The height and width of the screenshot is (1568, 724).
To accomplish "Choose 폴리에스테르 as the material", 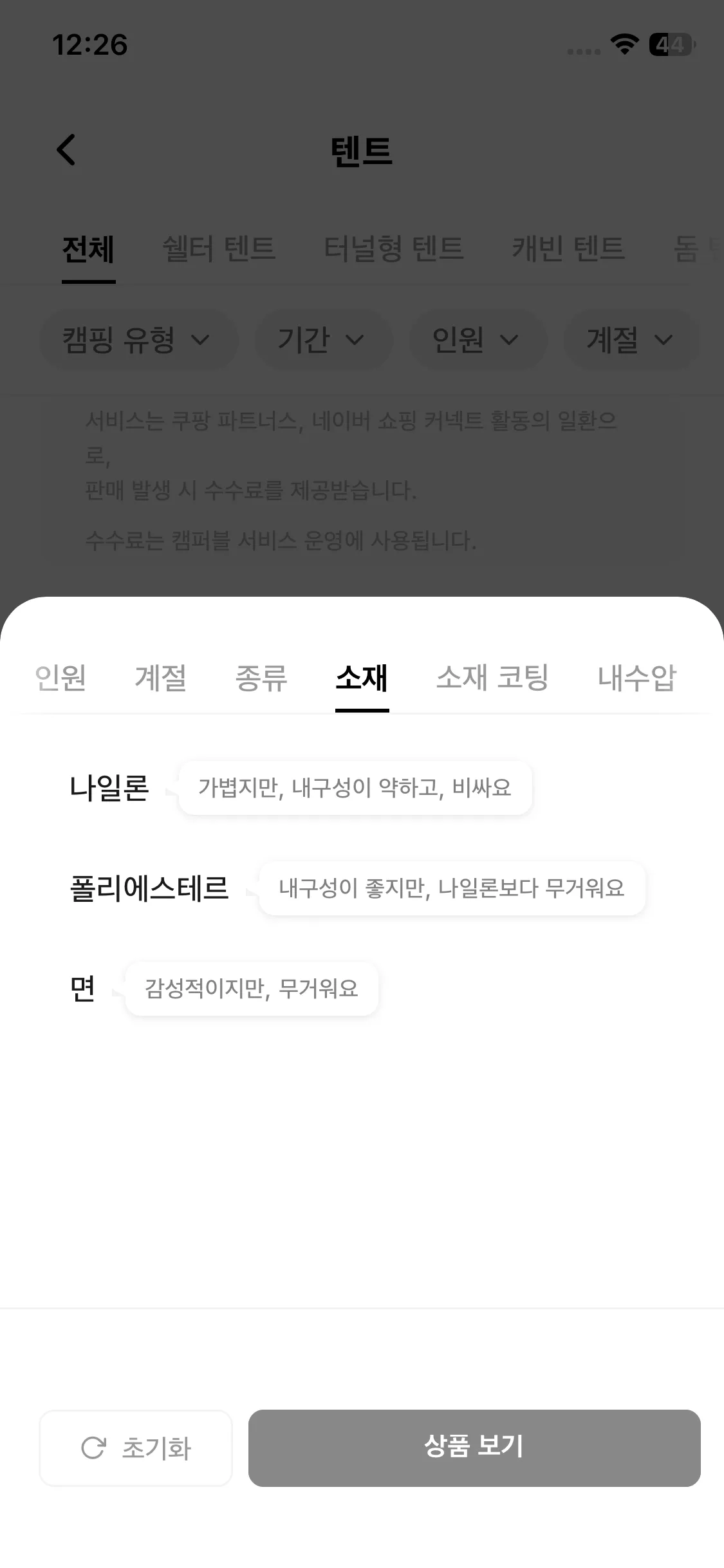I will (x=149, y=888).
